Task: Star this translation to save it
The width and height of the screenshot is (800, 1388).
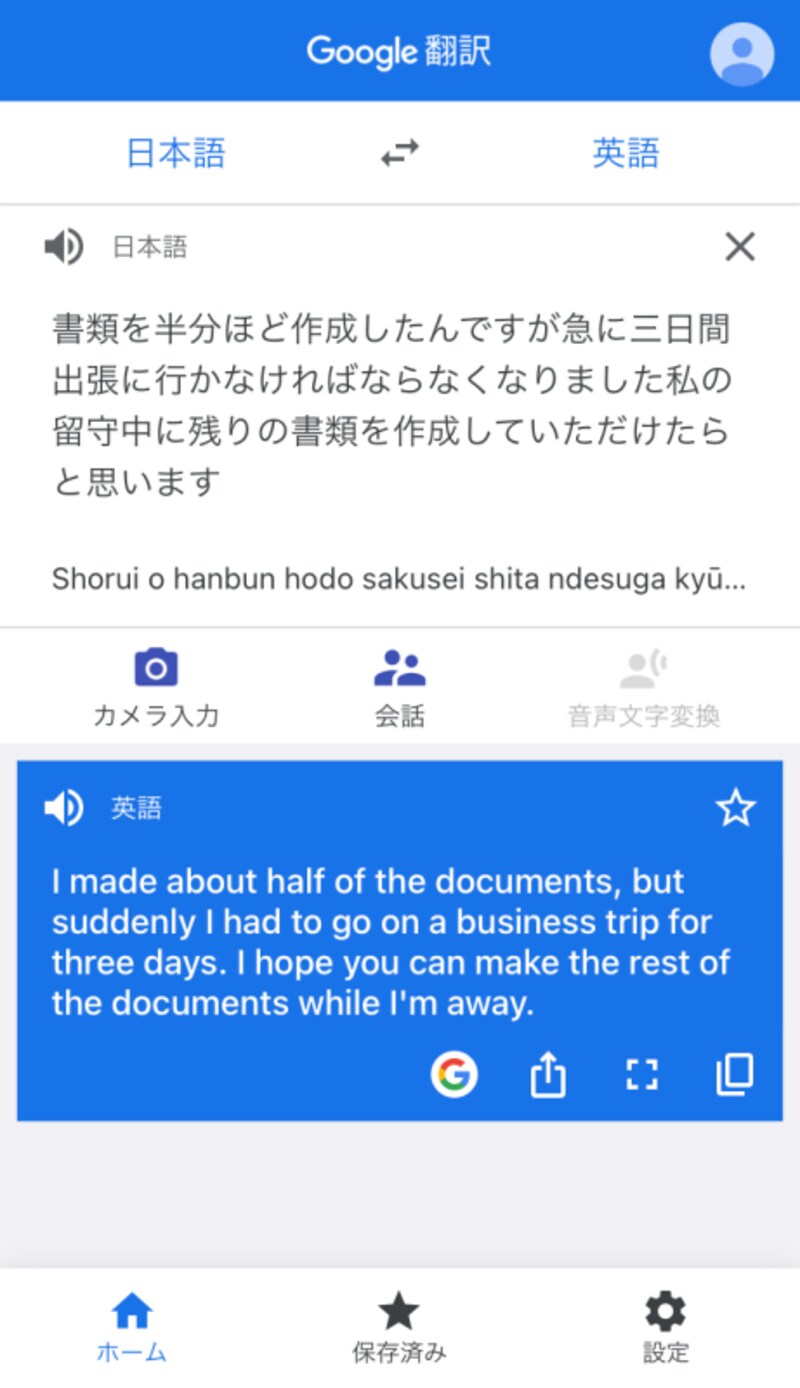Action: [x=736, y=808]
